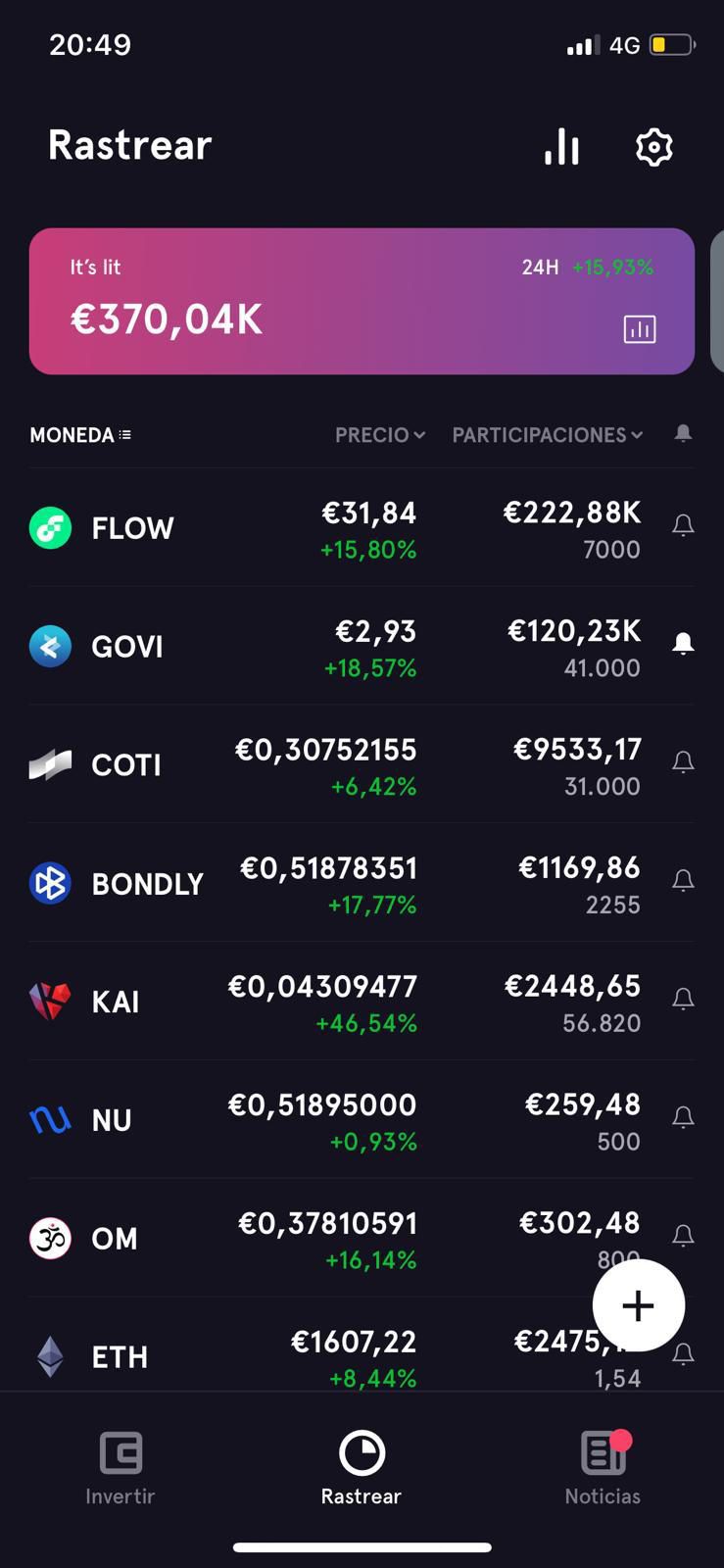Select the Rastrear tab
The height and width of the screenshot is (1568, 724).
362,1467
